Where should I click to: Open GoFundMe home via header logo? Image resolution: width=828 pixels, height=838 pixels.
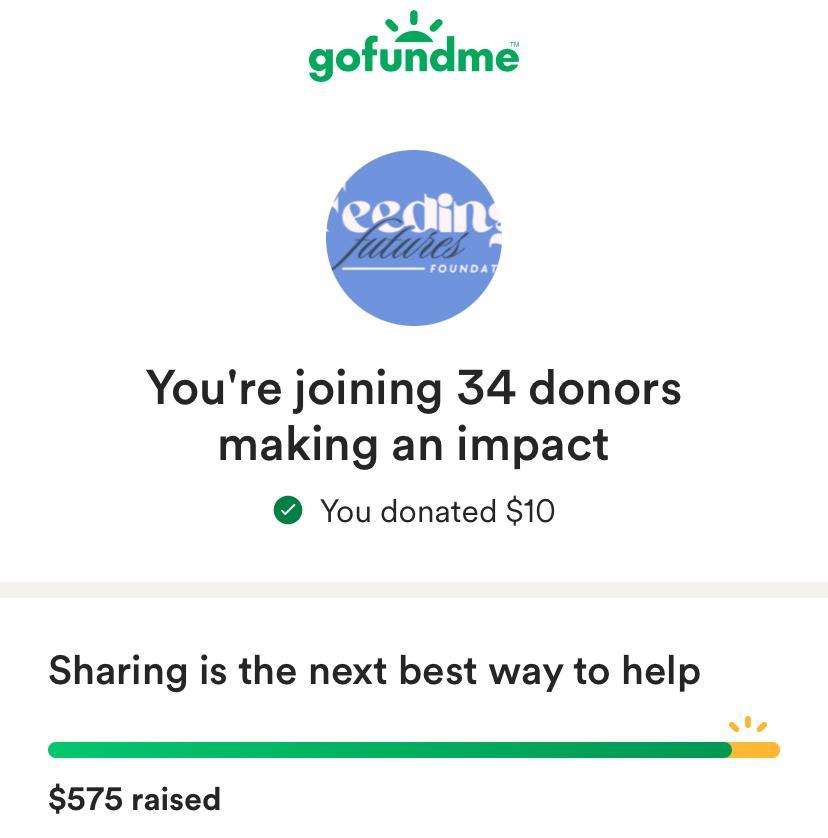(414, 49)
